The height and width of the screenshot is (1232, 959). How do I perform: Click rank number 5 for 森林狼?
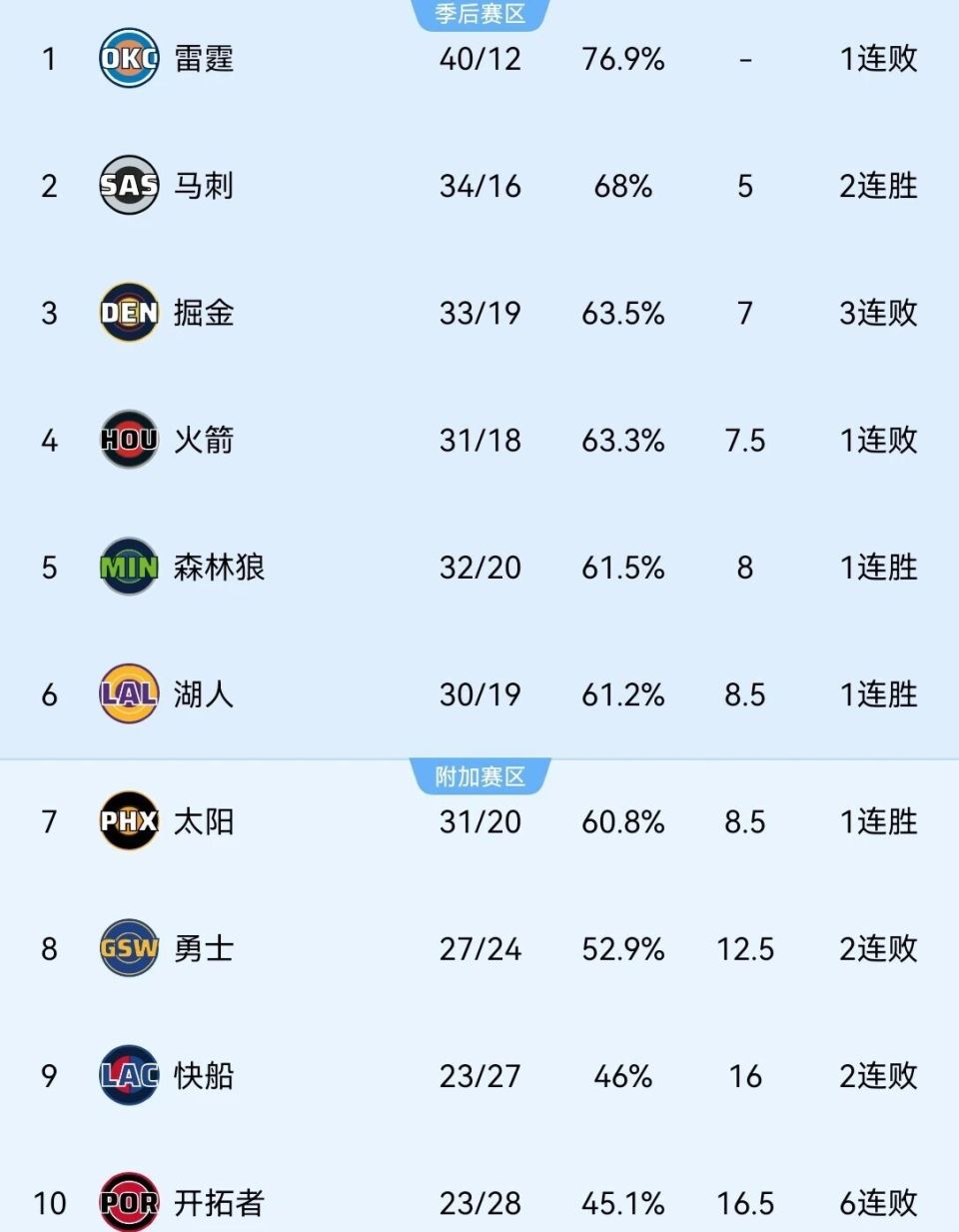[49, 568]
